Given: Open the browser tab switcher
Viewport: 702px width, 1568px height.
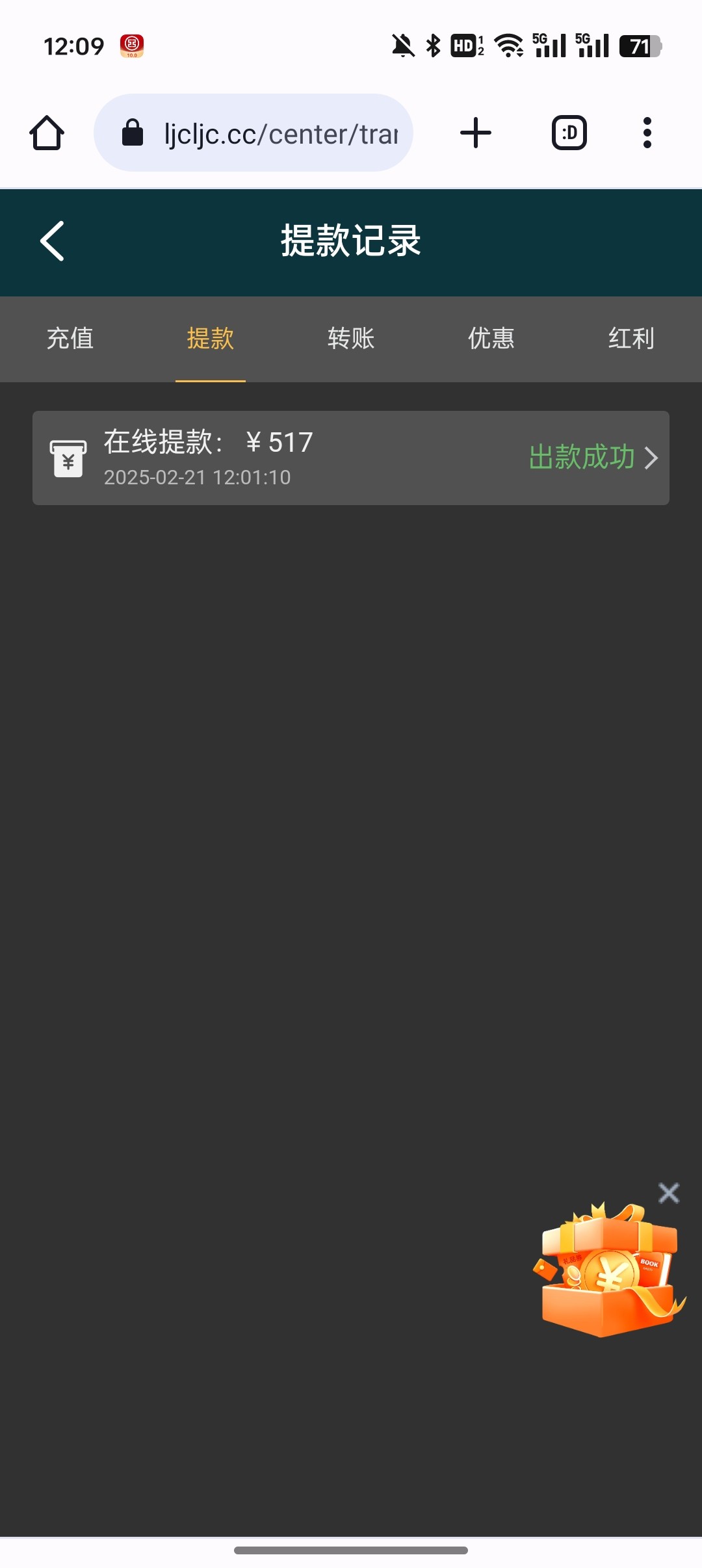Looking at the screenshot, I should (x=569, y=133).
